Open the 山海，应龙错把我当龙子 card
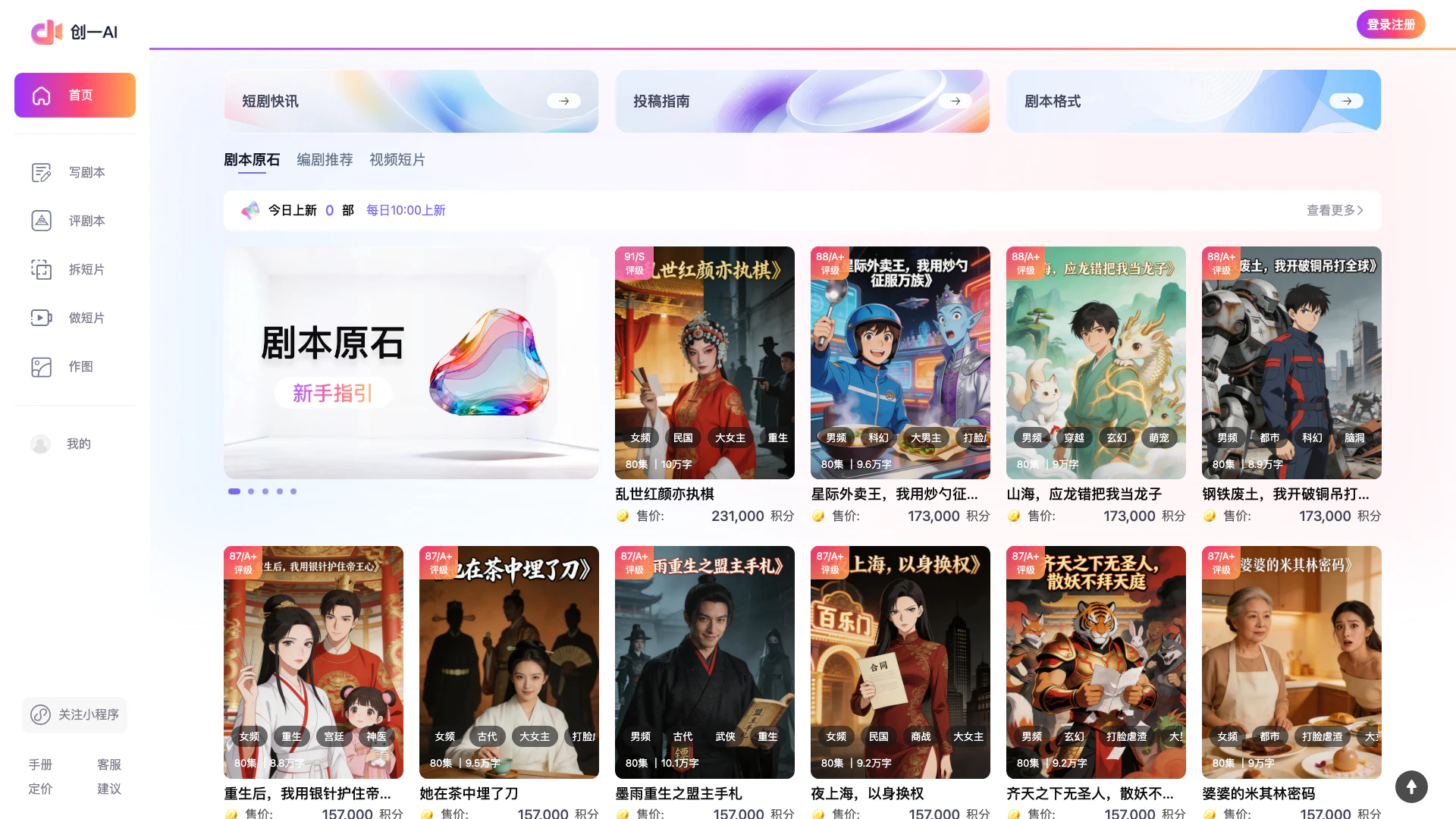Screen dimensions: 1456x819 (1095, 362)
